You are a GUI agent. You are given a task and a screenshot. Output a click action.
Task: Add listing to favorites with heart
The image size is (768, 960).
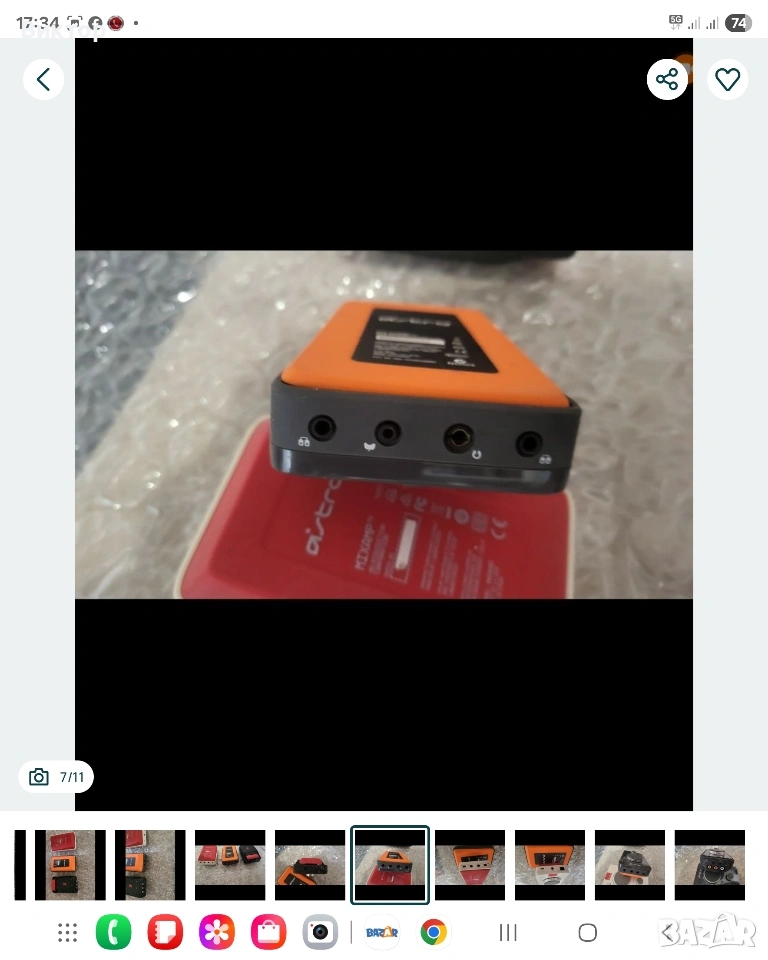[728, 80]
